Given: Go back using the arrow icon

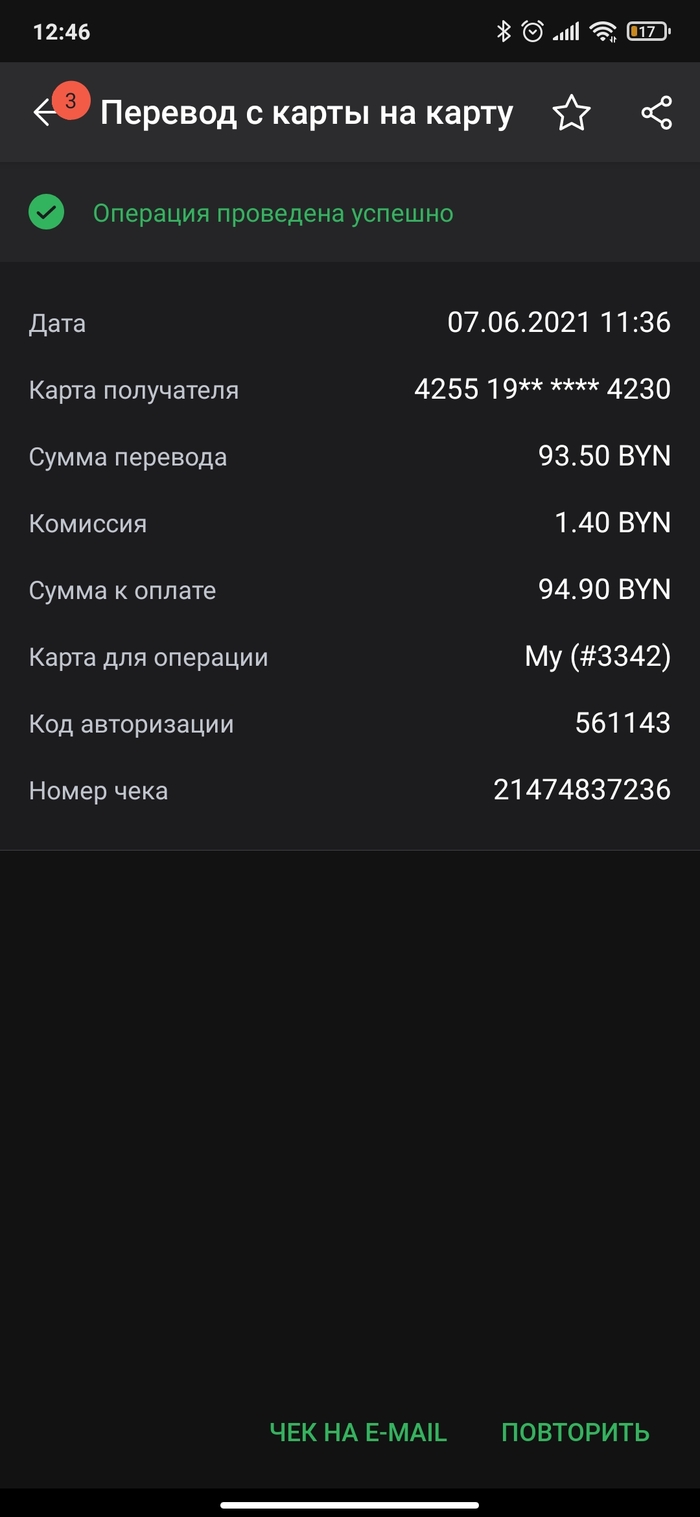Looking at the screenshot, I should point(45,113).
